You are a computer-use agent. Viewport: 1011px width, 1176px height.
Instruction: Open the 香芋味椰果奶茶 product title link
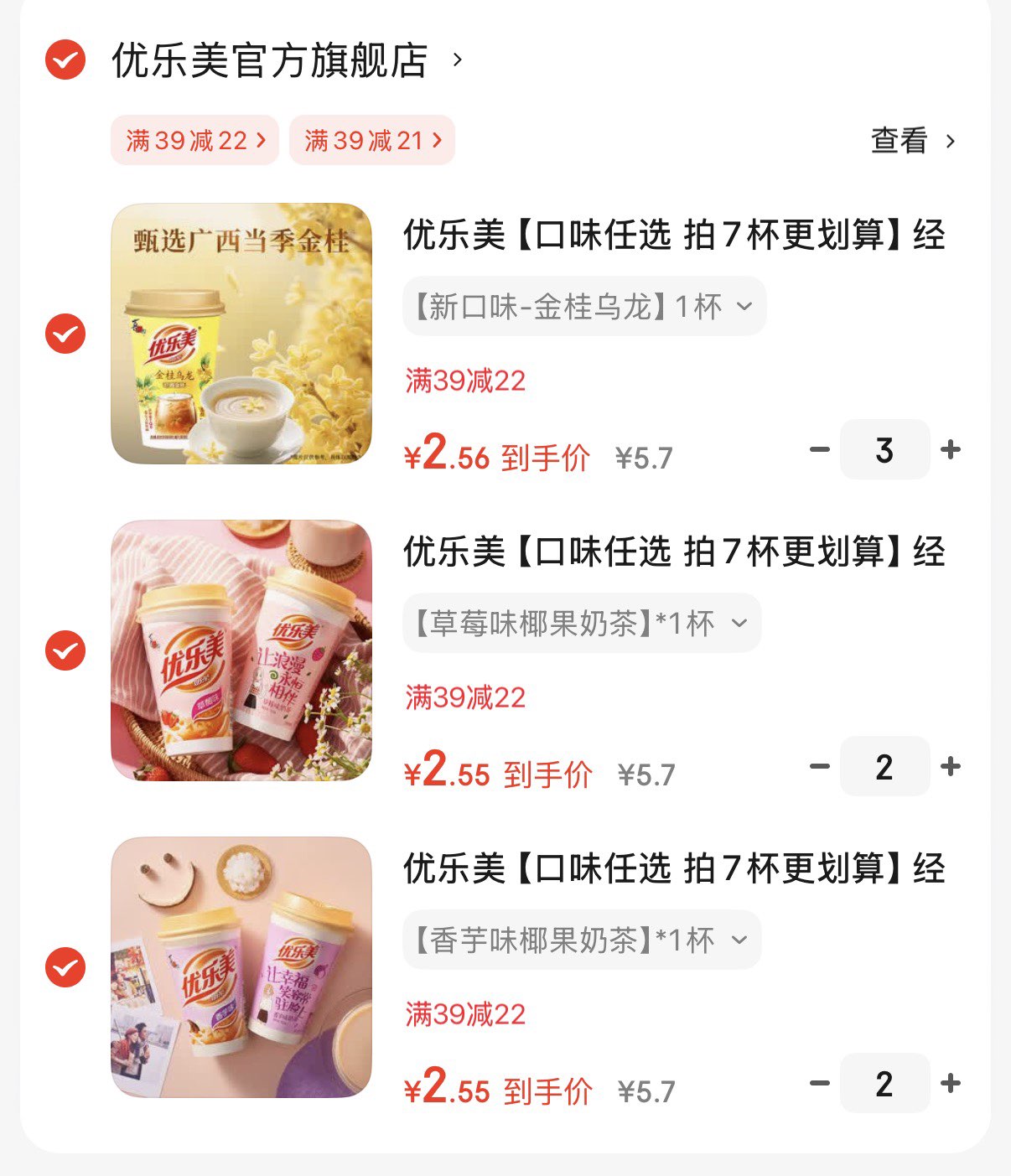(x=671, y=870)
